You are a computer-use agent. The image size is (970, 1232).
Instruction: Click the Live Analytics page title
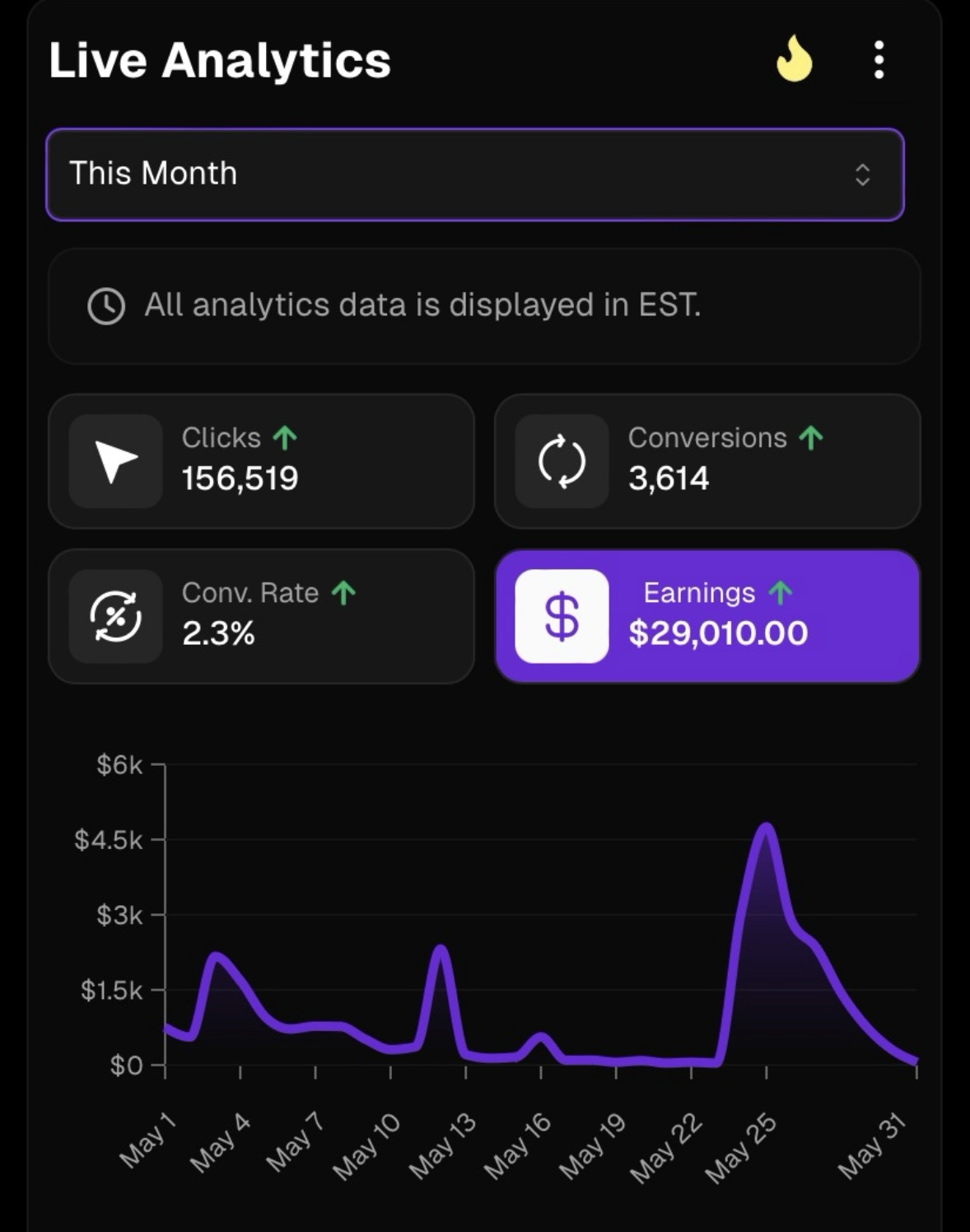219,59
